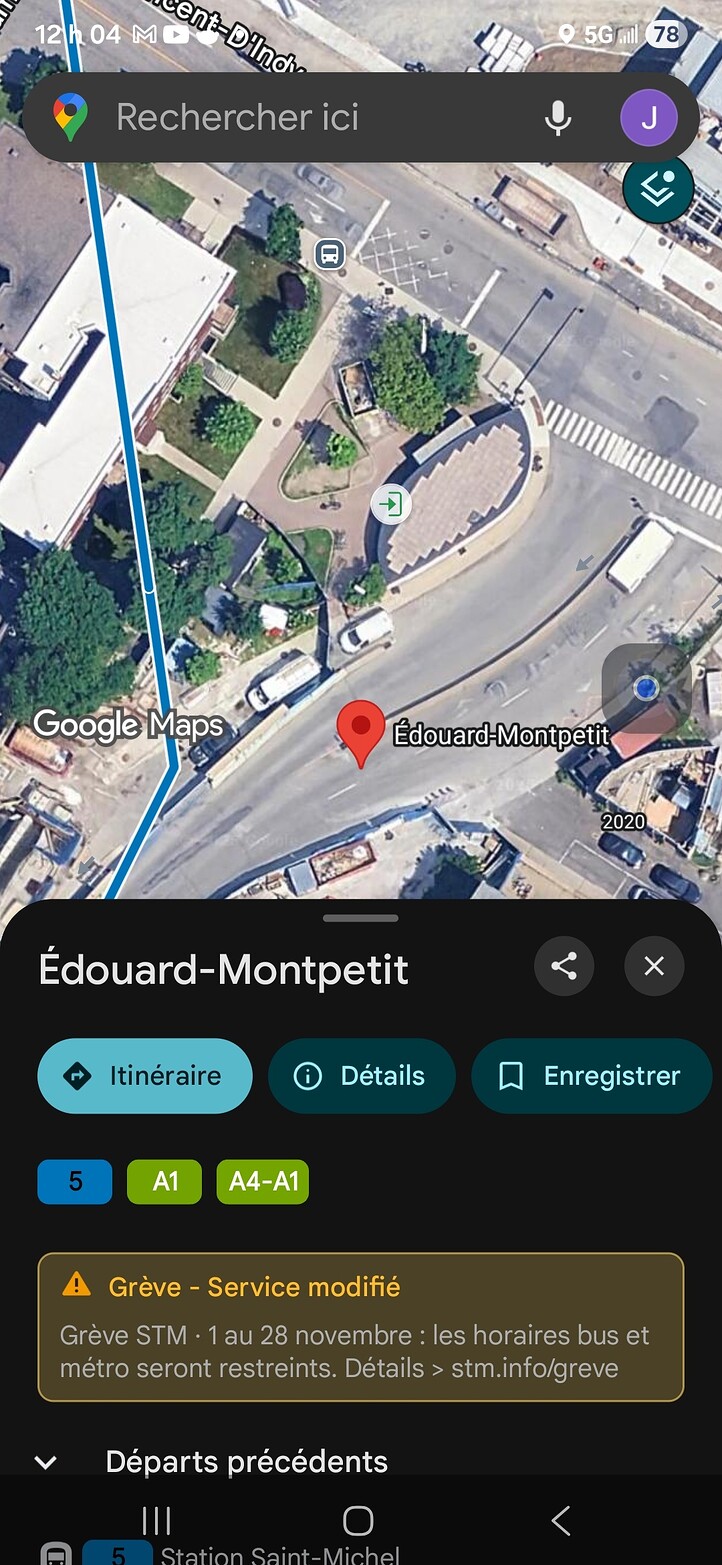The height and width of the screenshot is (1565, 722).
Task: Select the green A1 route badge
Action: [164, 1181]
